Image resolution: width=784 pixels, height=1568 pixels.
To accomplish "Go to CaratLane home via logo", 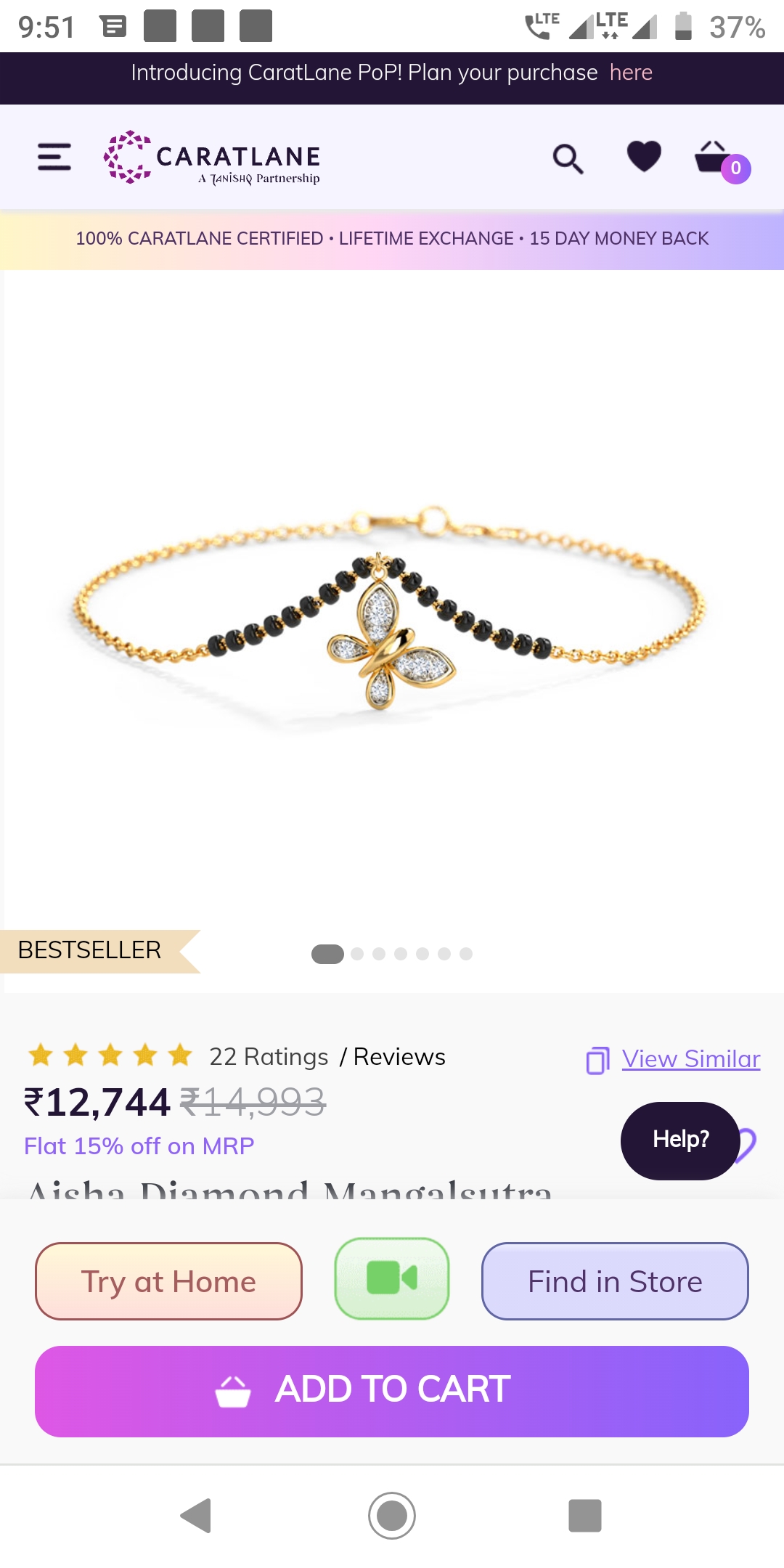I will [212, 158].
